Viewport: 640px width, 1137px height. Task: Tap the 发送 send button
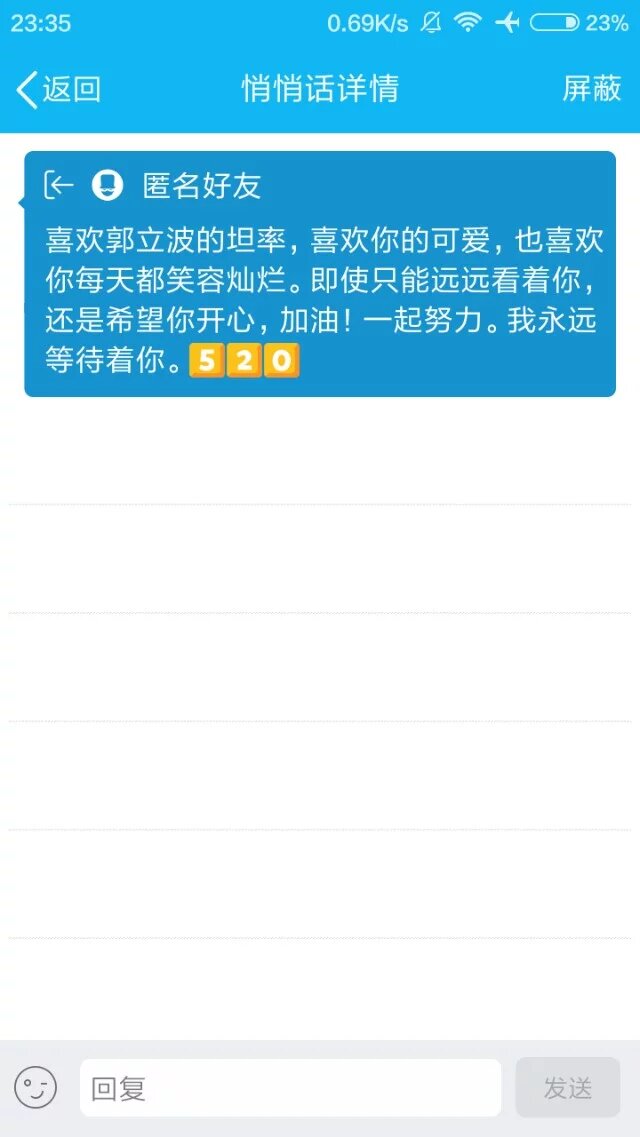(567, 1087)
